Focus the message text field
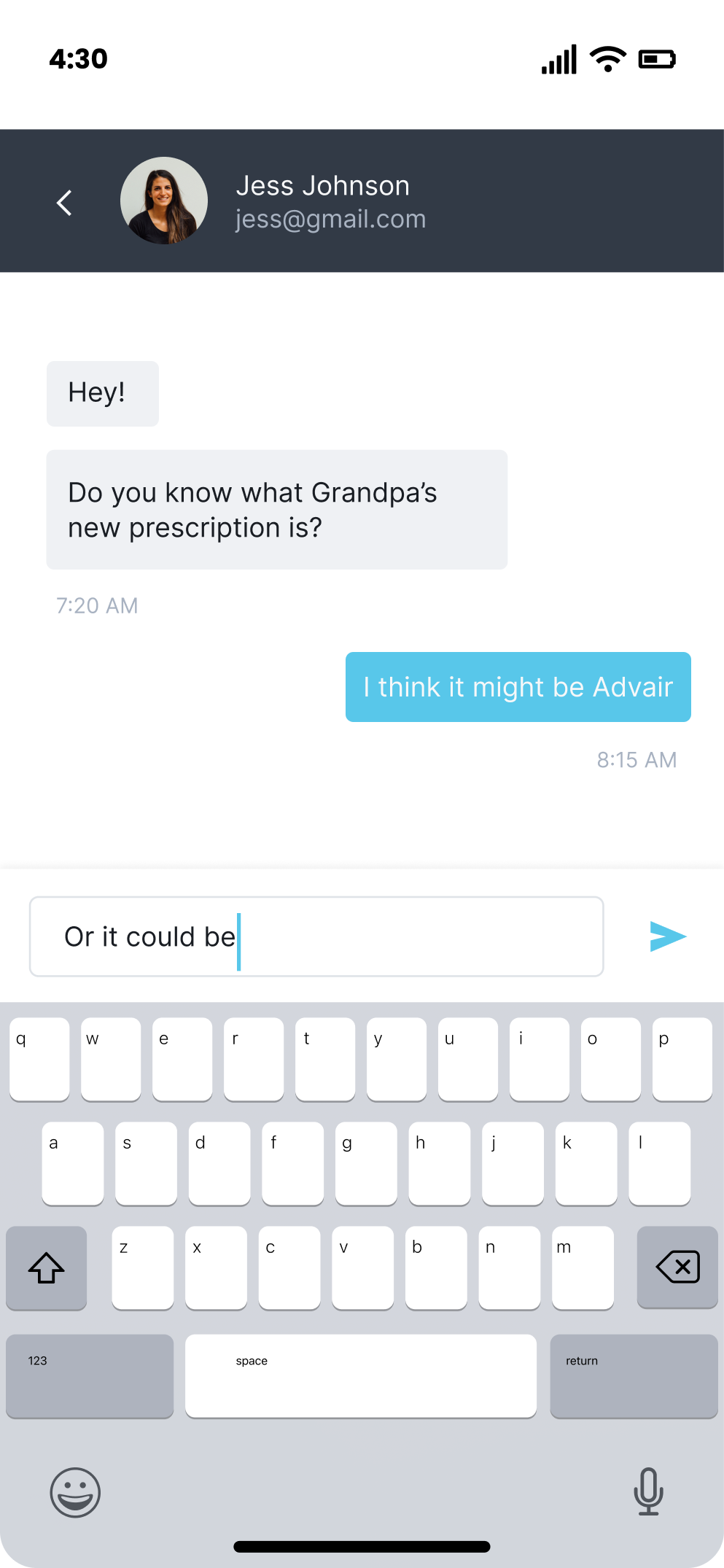Screen dimensions: 724x1568 [x=316, y=936]
